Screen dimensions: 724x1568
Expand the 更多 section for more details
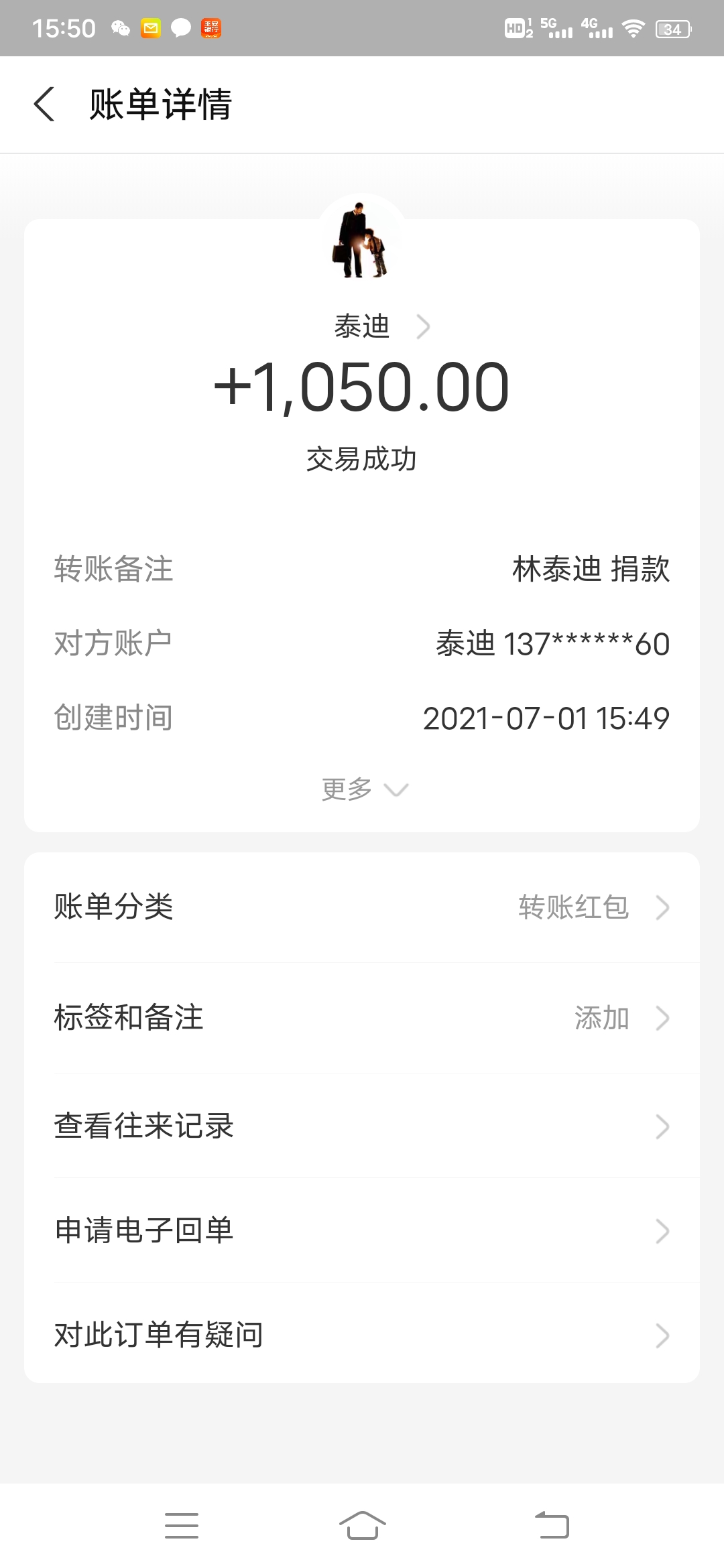click(x=362, y=789)
